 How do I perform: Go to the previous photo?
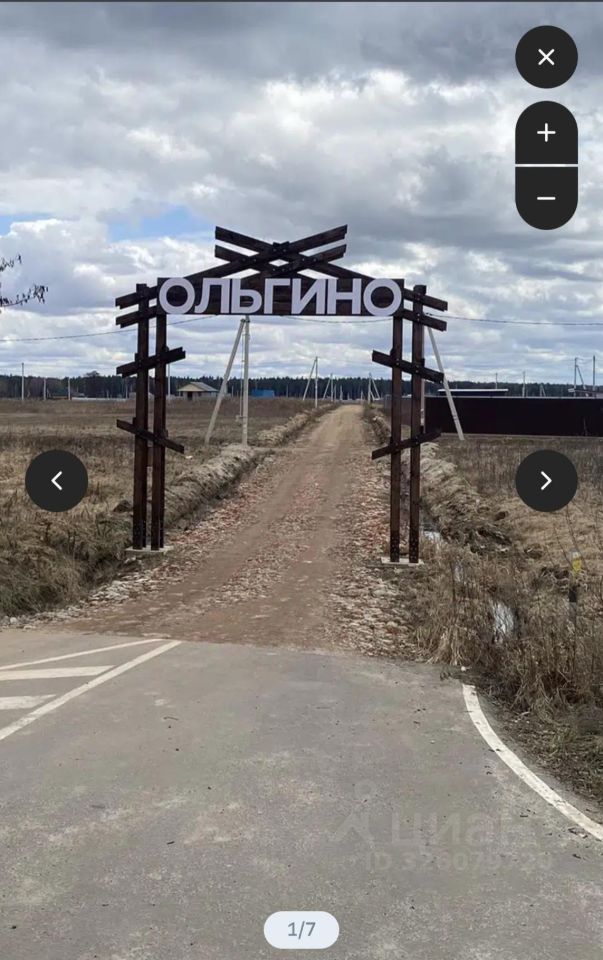click(x=56, y=481)
